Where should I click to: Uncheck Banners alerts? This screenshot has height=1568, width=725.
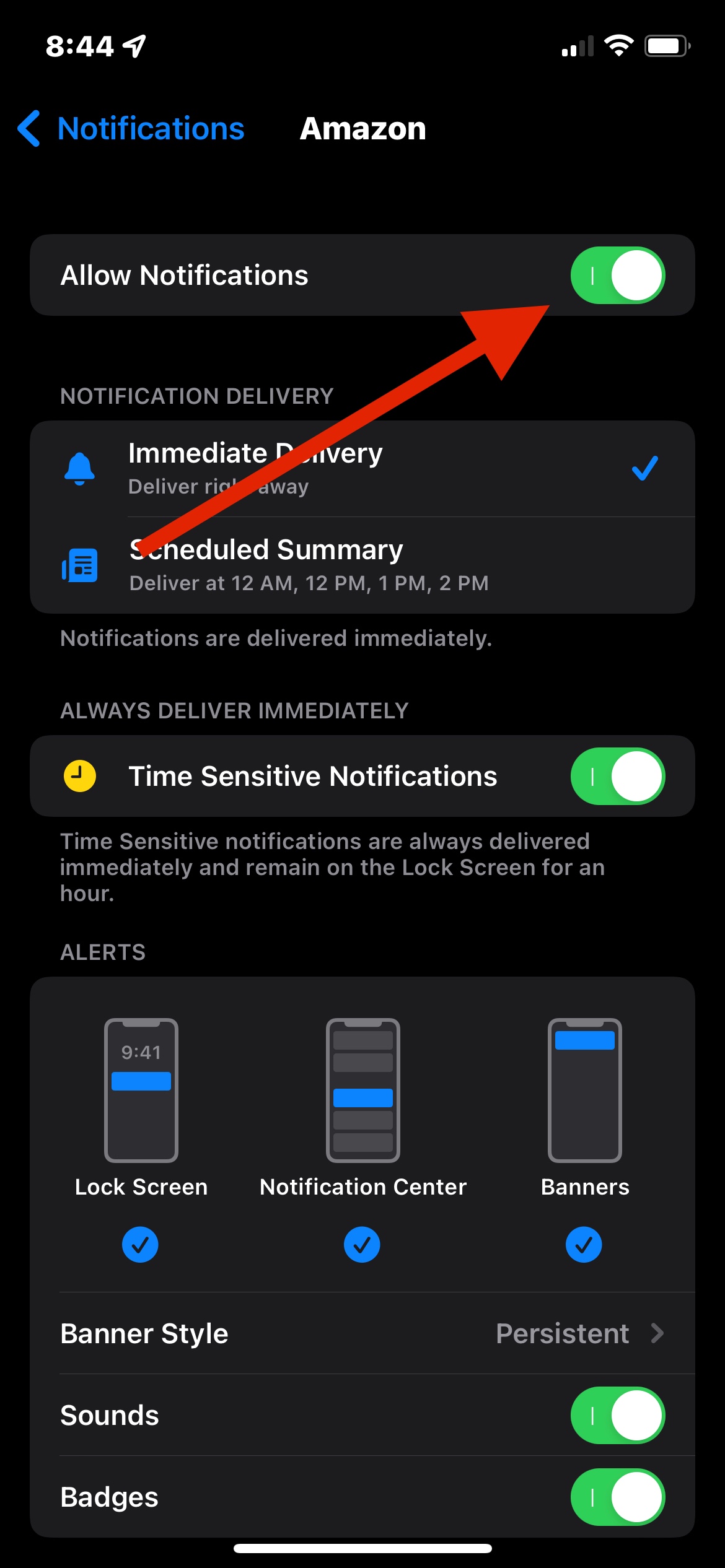click(584, 1245)
